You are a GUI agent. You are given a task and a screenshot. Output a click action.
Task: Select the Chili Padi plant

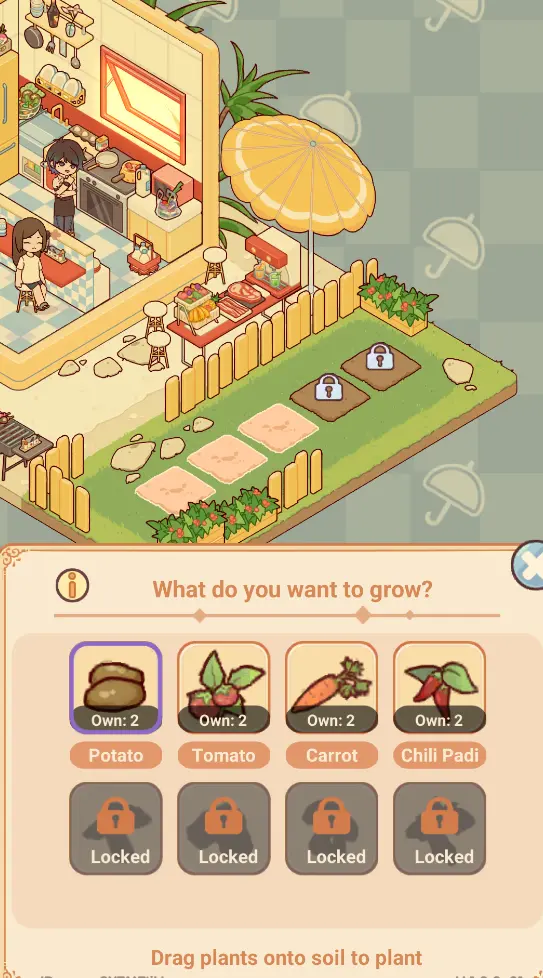coord(440,687)
